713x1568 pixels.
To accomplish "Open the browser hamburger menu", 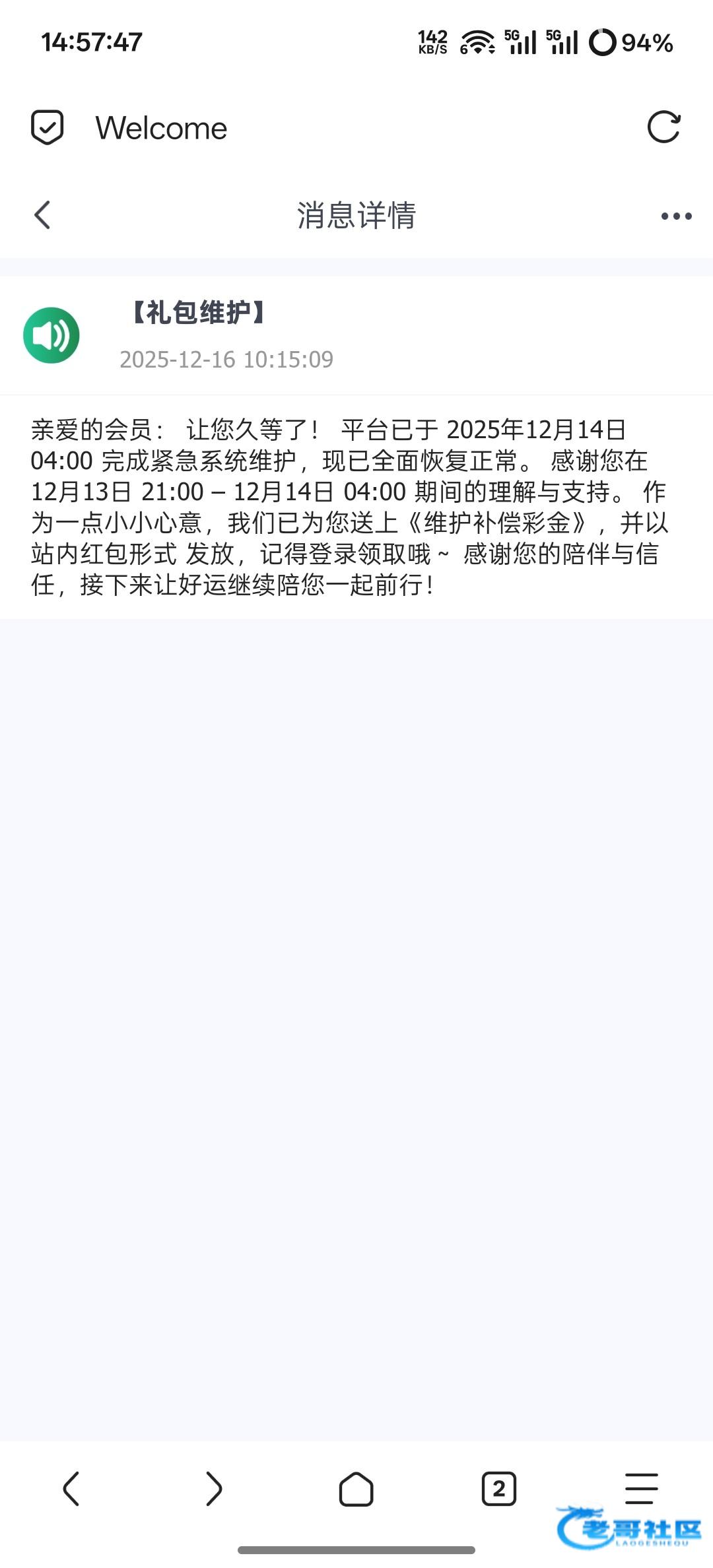I will pyautogui.click(x=641, y=1487).
